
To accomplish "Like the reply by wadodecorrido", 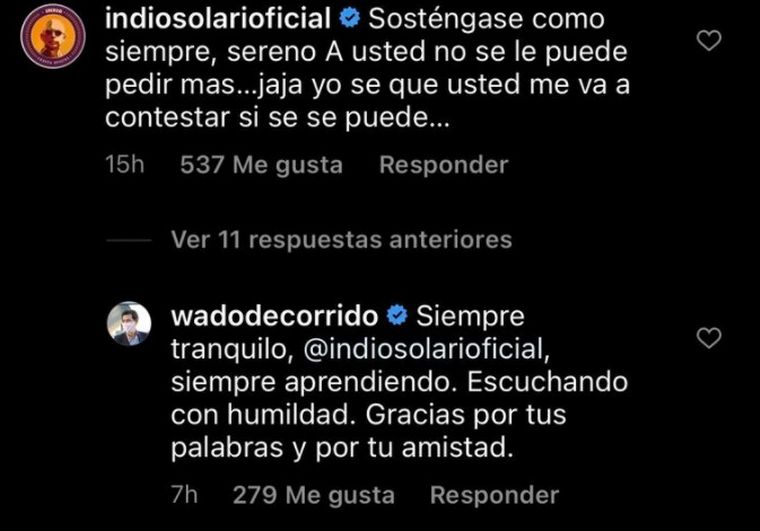I will tap(708, 339).
